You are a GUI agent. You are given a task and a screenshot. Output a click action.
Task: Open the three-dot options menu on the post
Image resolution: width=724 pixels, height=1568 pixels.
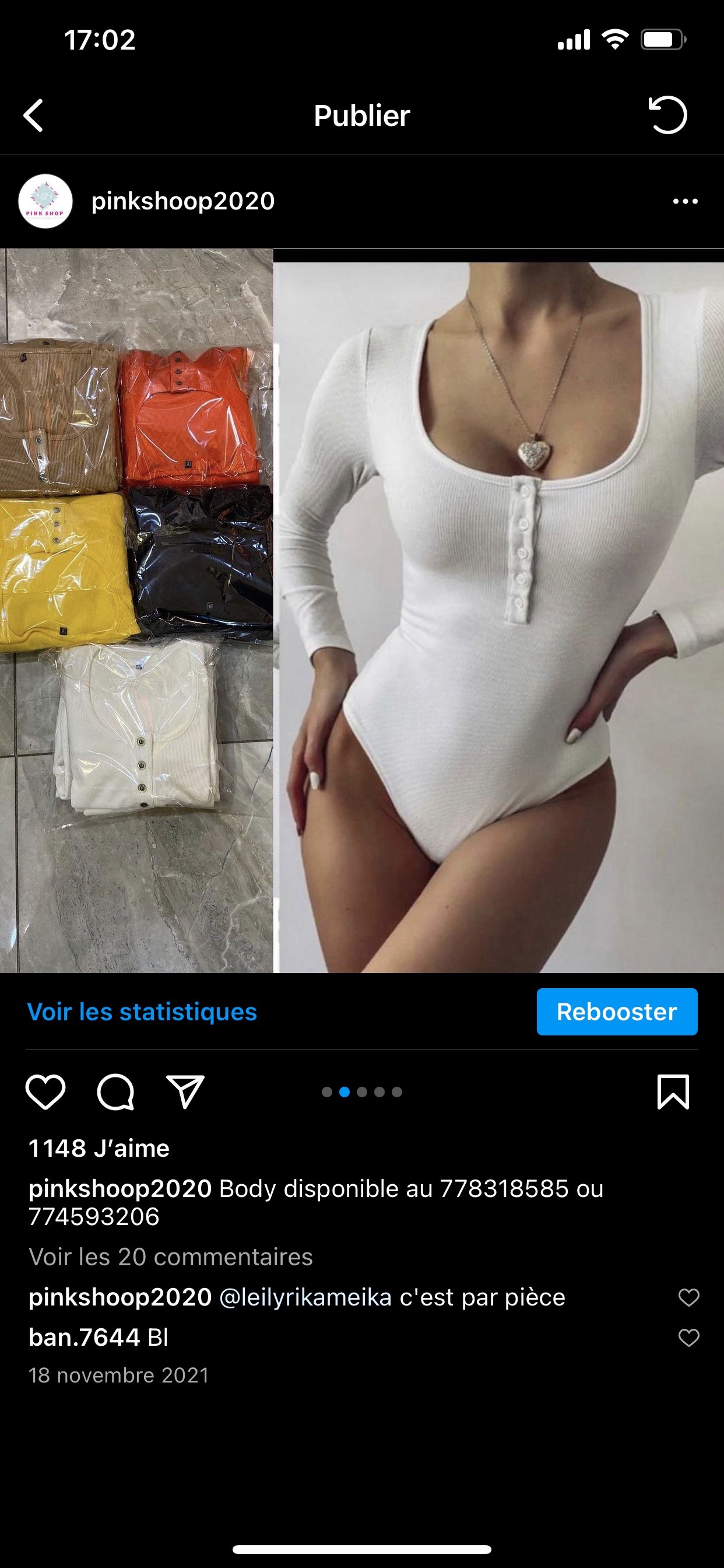point(685,201)
